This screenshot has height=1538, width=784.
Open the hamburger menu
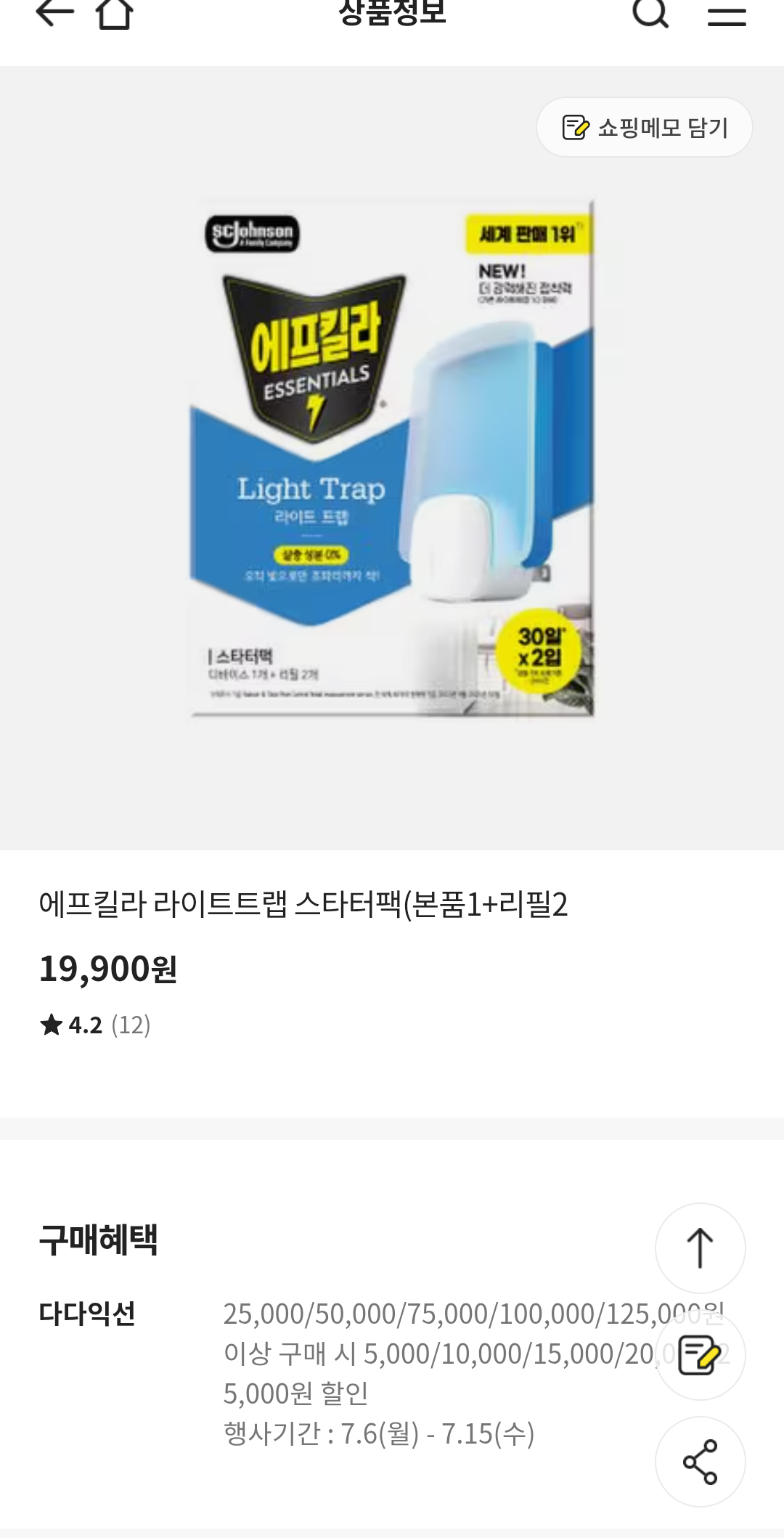pos(727,15)
